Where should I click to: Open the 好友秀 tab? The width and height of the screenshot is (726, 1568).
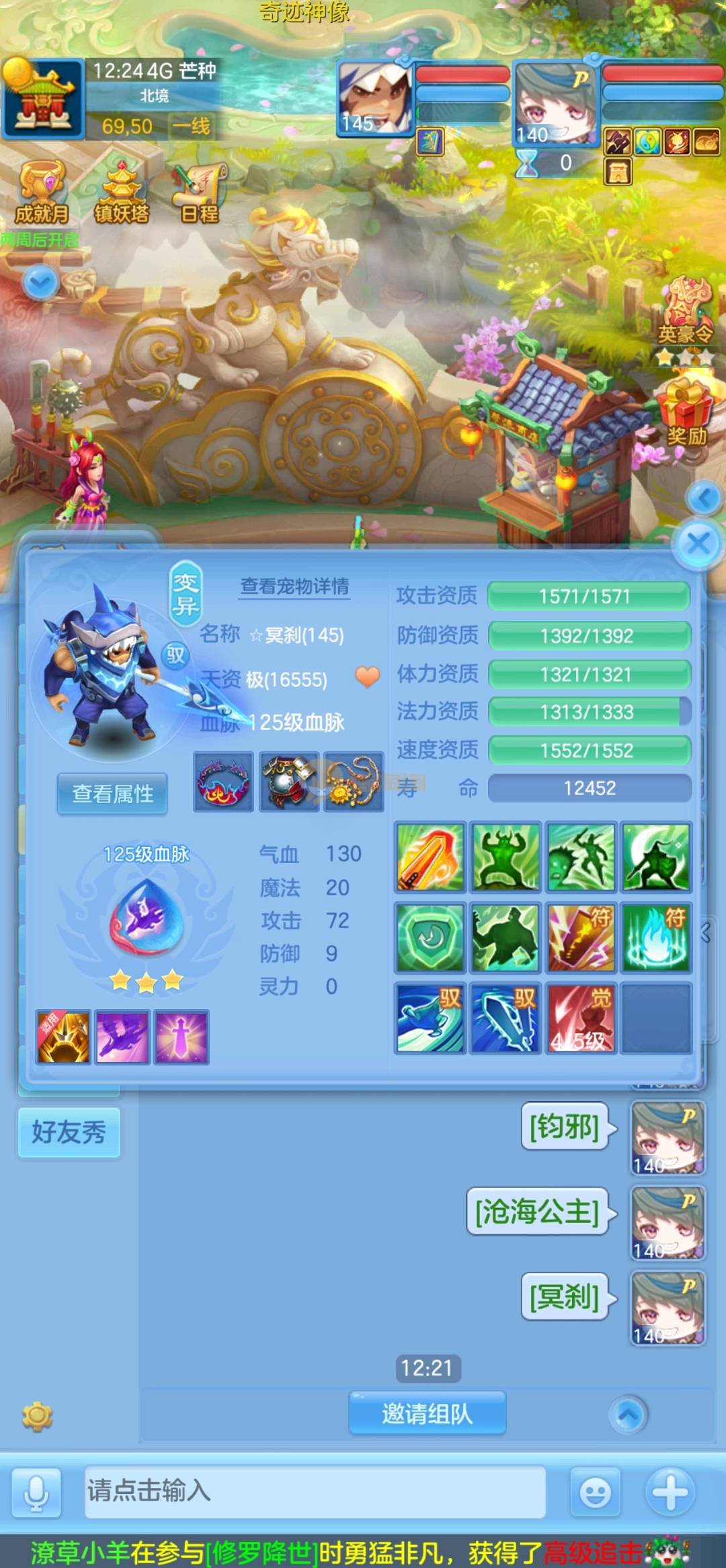pos(69,1133)
